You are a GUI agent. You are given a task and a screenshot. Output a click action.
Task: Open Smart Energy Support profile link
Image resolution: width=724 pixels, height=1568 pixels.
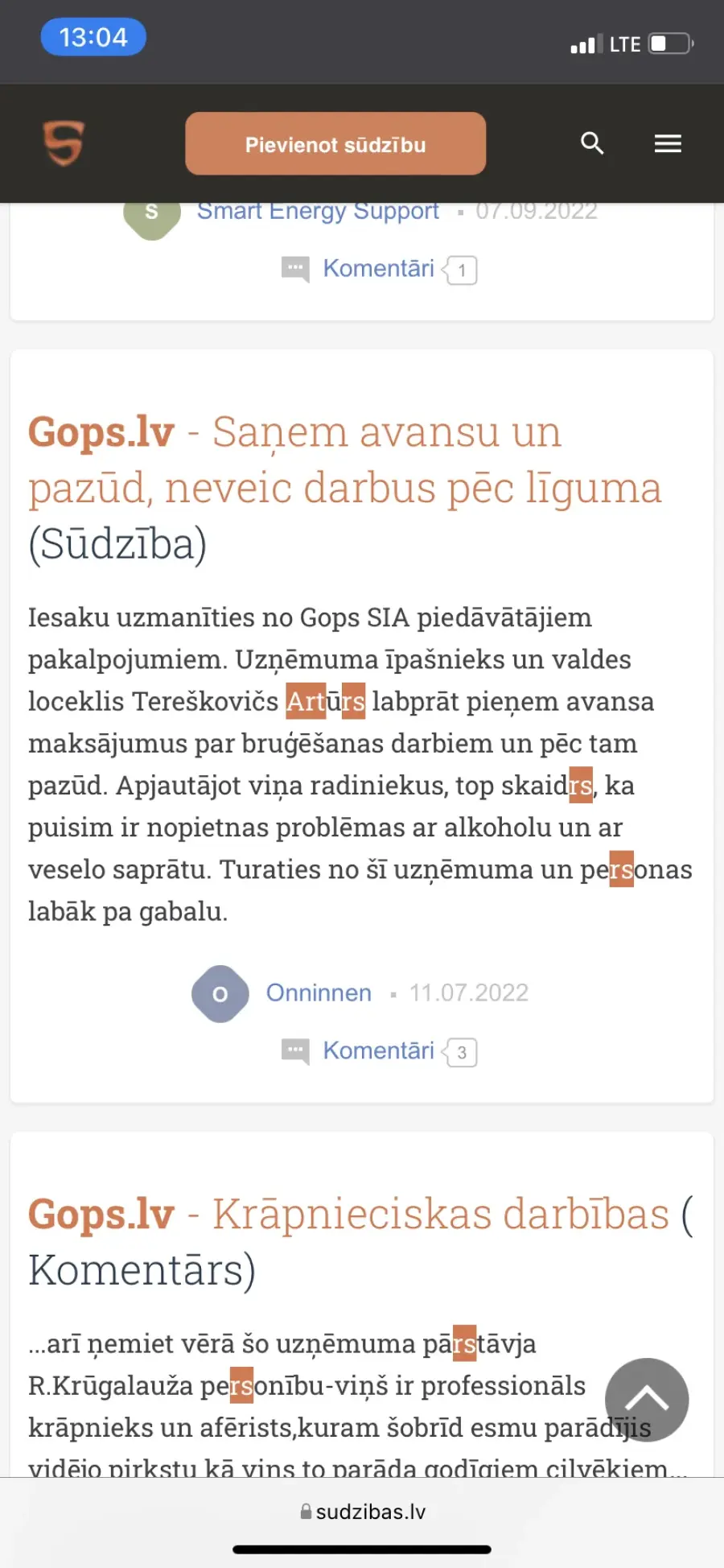pos(318,212)
